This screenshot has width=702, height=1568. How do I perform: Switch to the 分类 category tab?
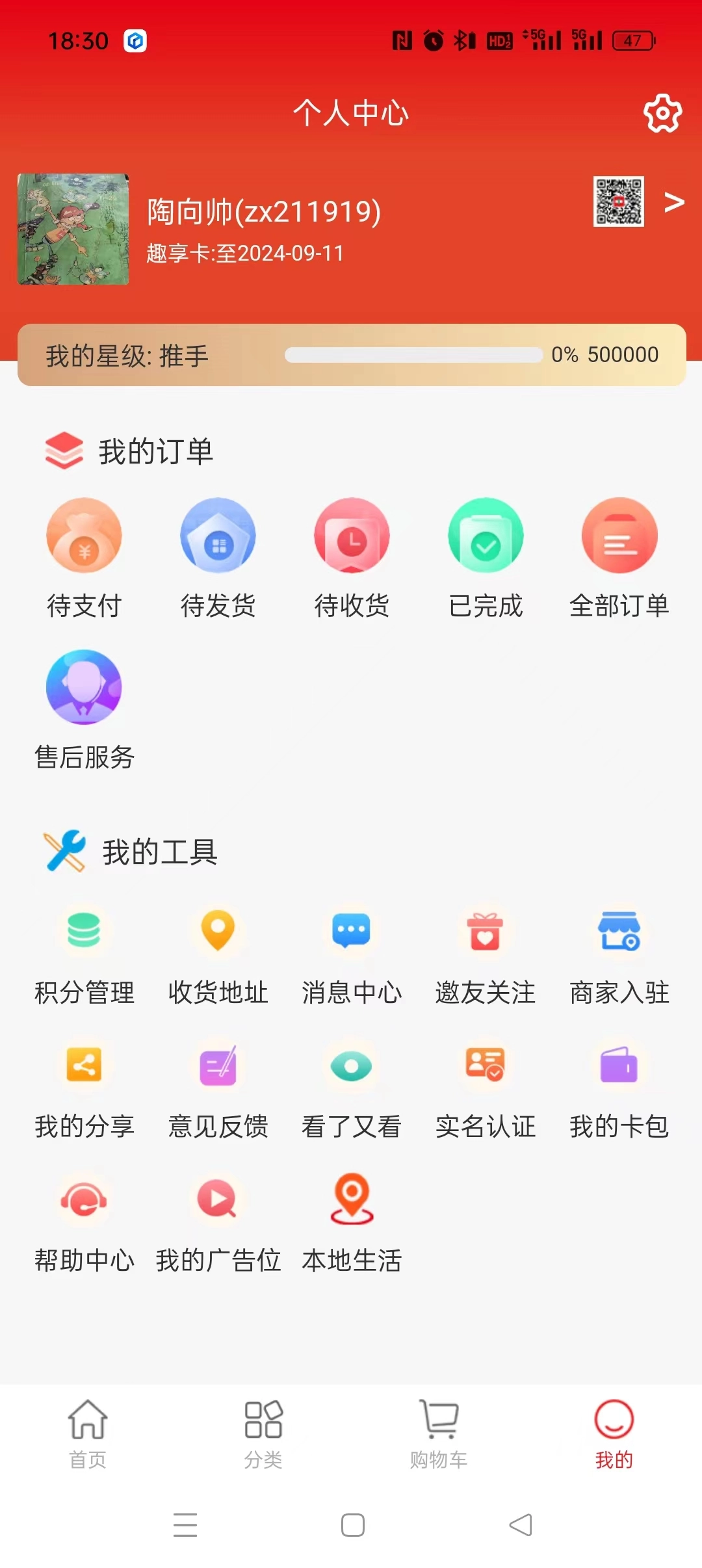click(264, 1437)
